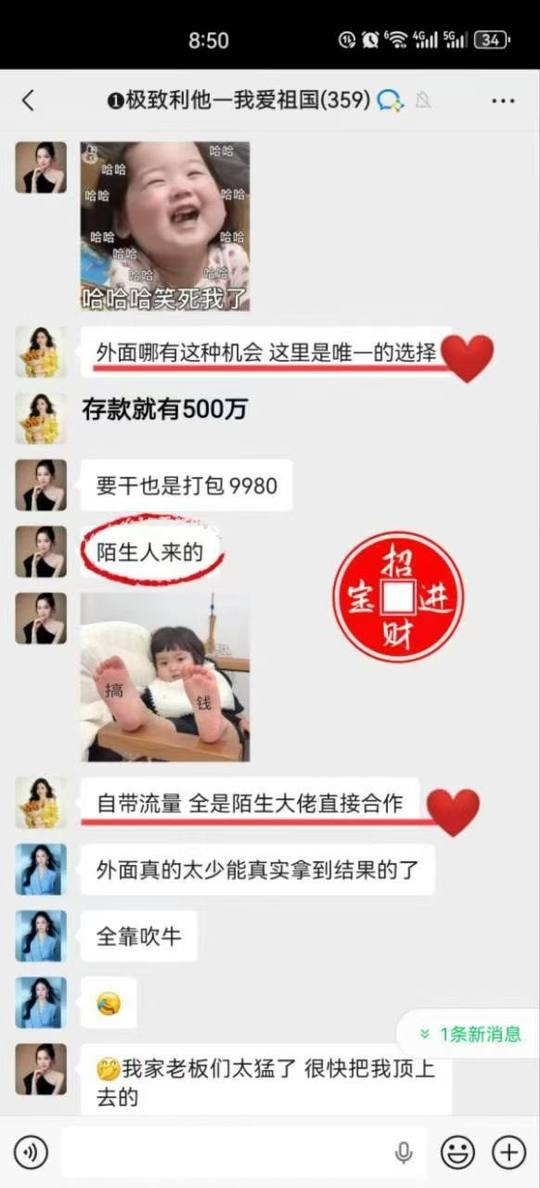Open the avatar next to 存款就有500万

[x=41, y=418]
